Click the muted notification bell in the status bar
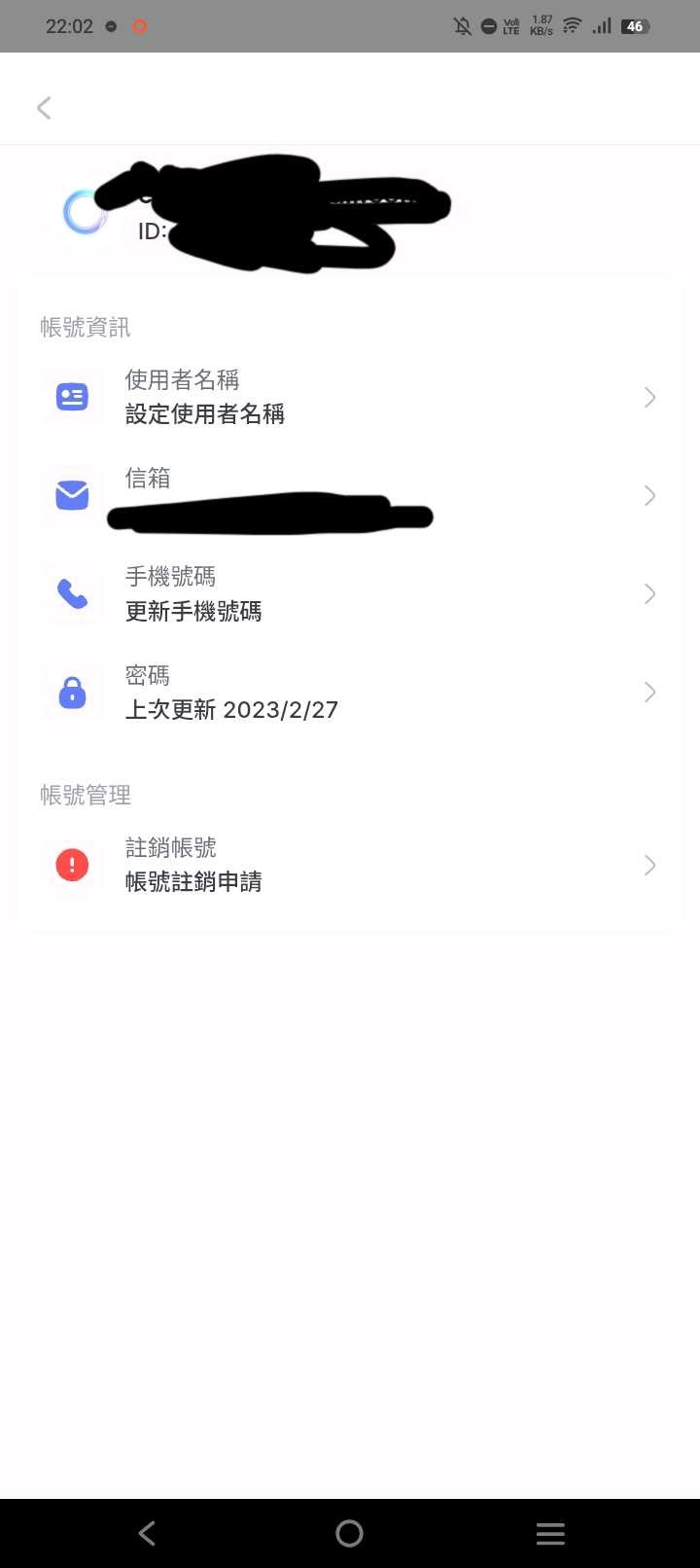 (x=463, y=25)
